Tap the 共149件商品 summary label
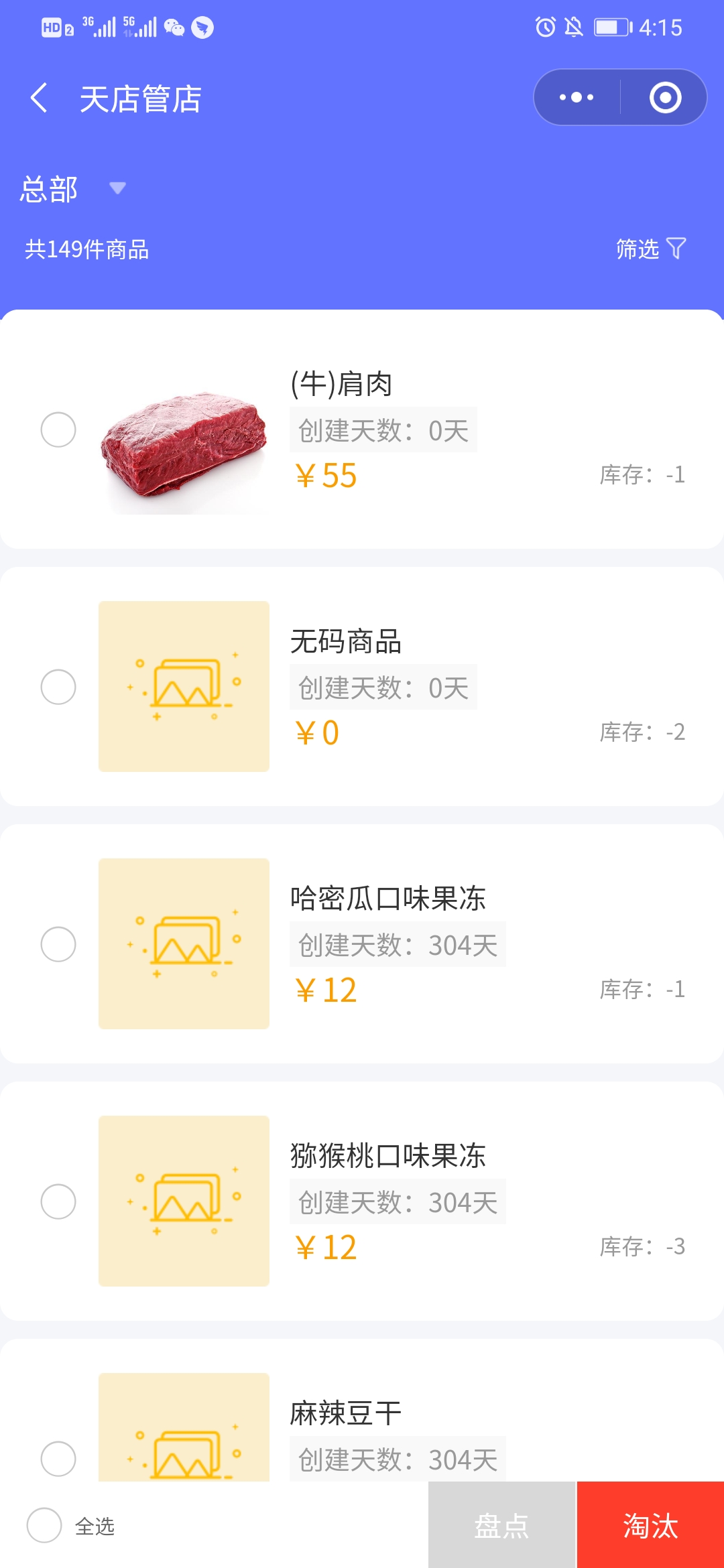Screen dimensions: 724x1568 point(88,249)
